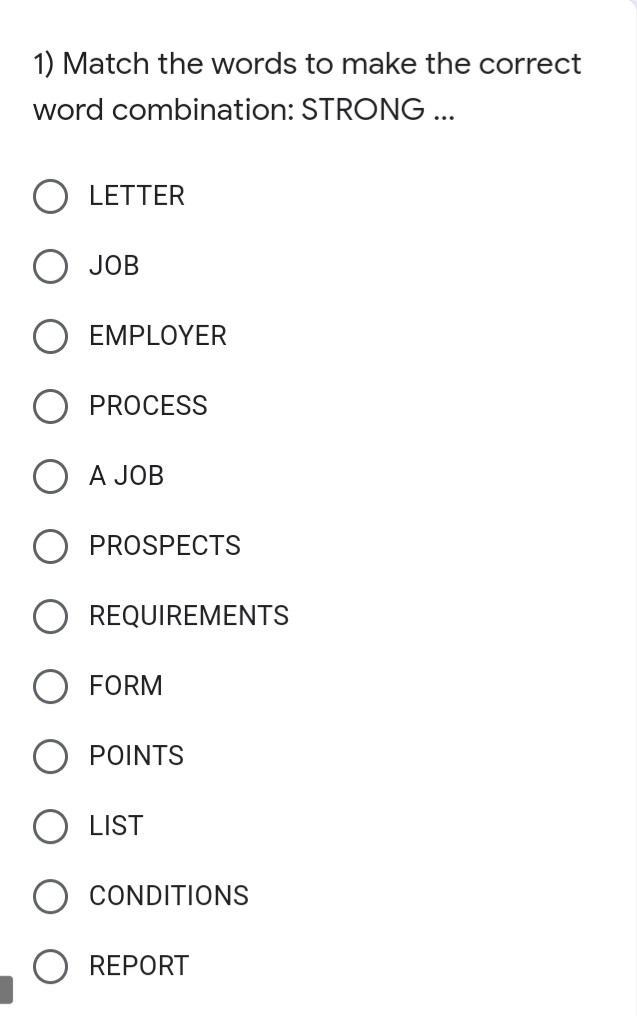Image resolution: width=637 pixels, height=1016 pixels.
Task: Choose POINTS as the answer
Action: 51,756
